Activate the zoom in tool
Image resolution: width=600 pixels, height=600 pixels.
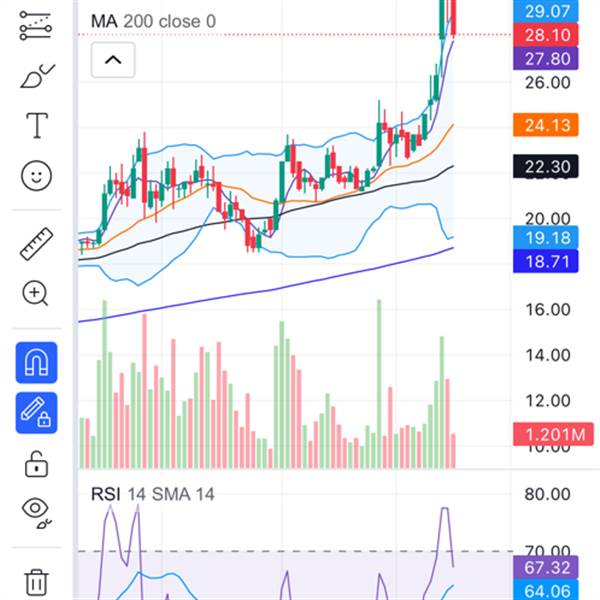[x=36, y=293]
